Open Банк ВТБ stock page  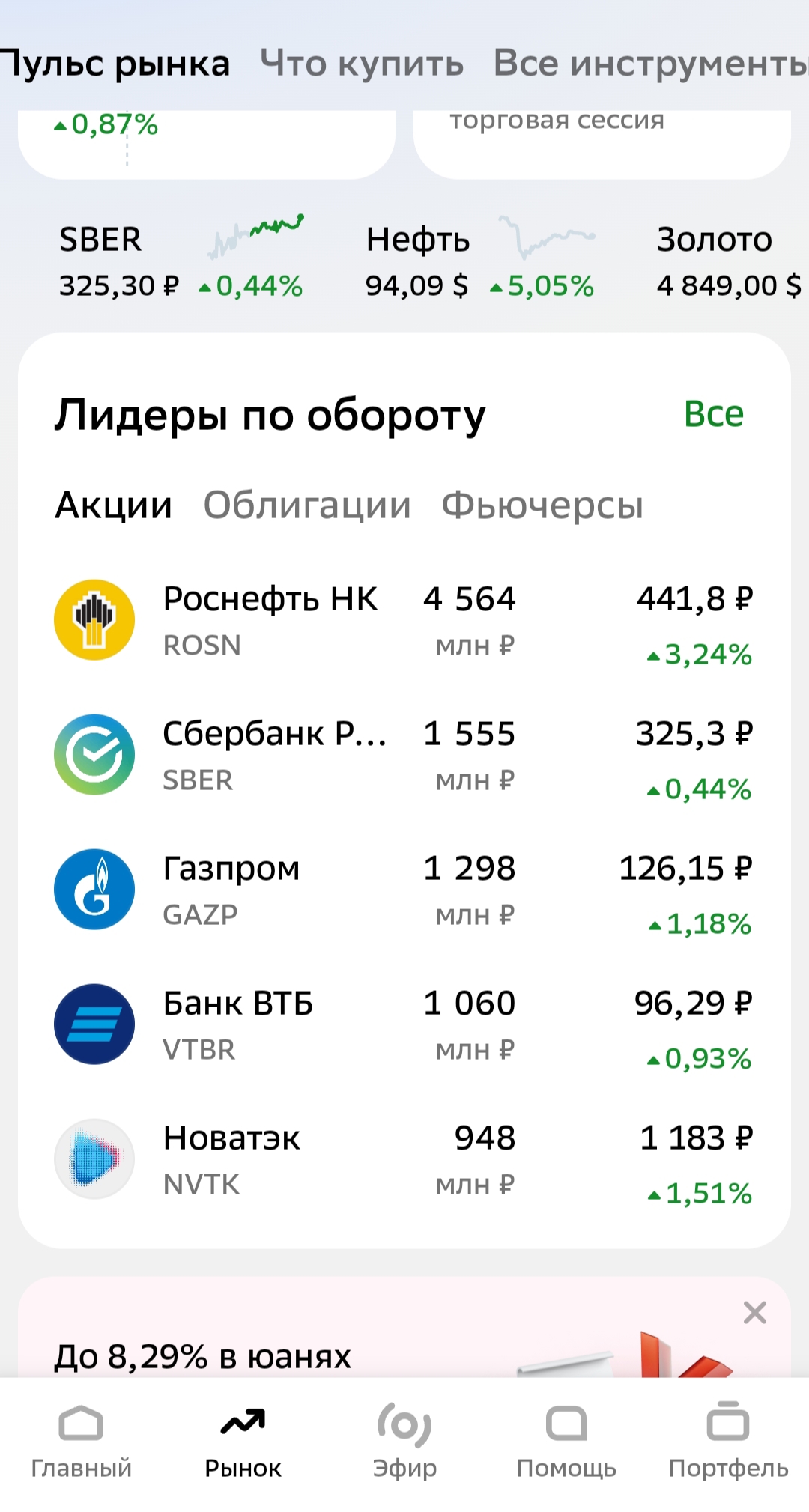(404, 1024)
